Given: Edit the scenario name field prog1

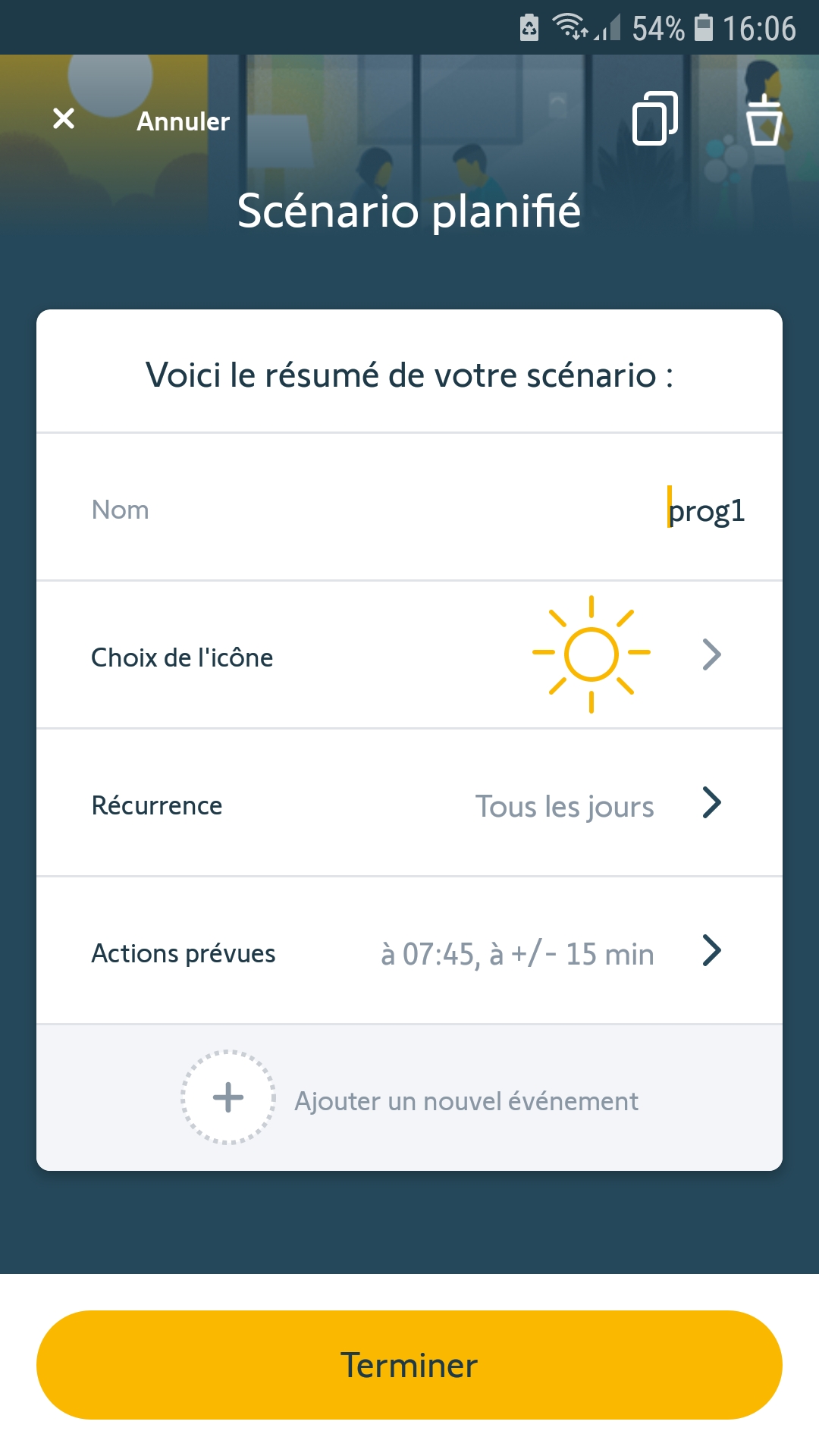Looking at the screenshot, I should click(x=705, y=510).
